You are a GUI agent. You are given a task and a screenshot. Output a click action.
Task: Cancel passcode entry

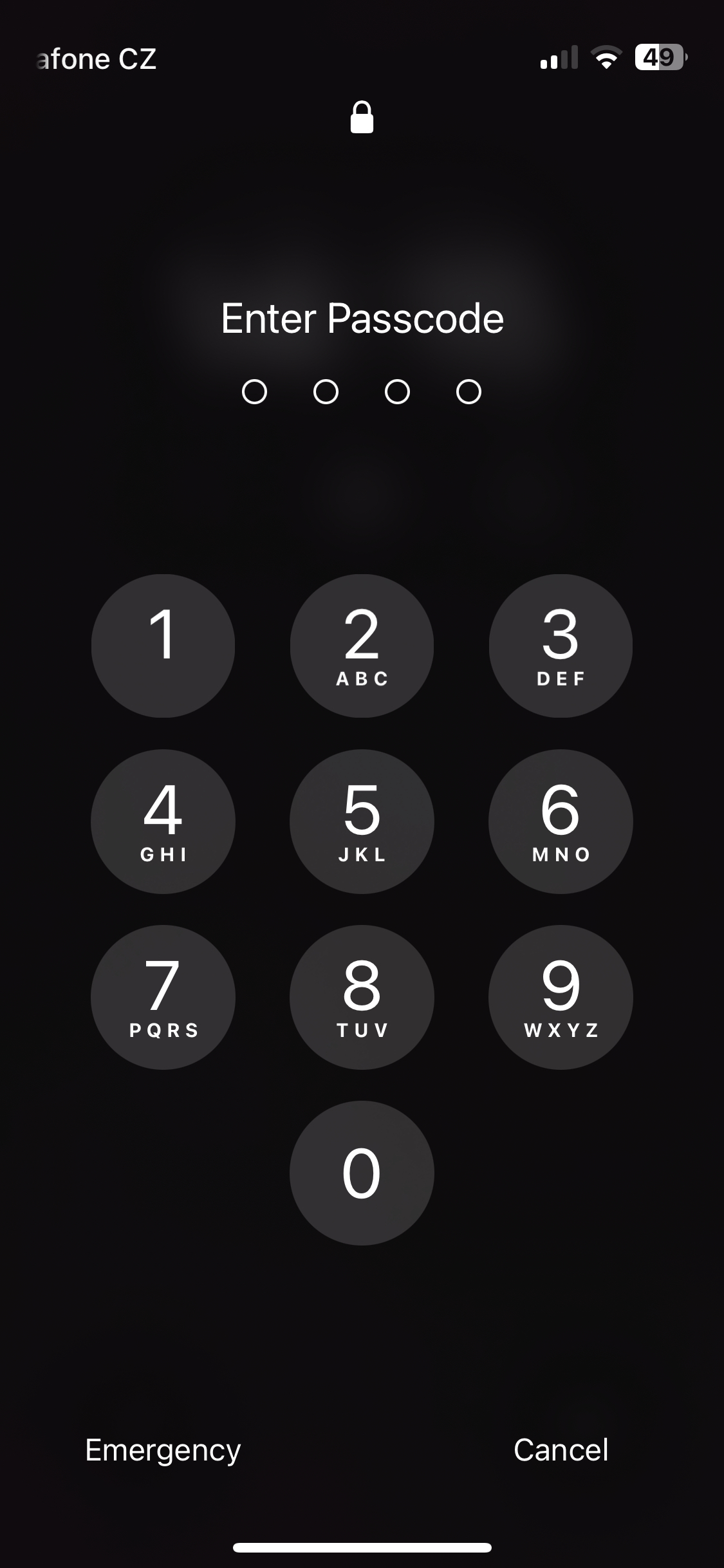(x=561, y=1450)
